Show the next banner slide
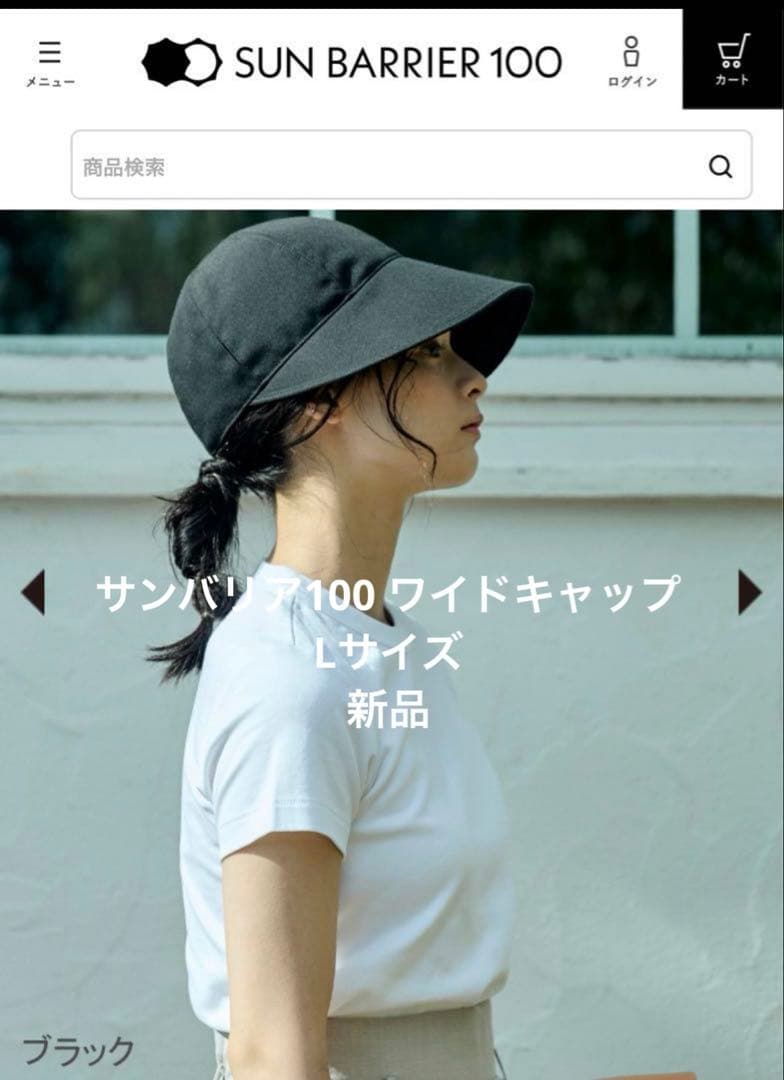The image size is (784, 1080). 750,592
